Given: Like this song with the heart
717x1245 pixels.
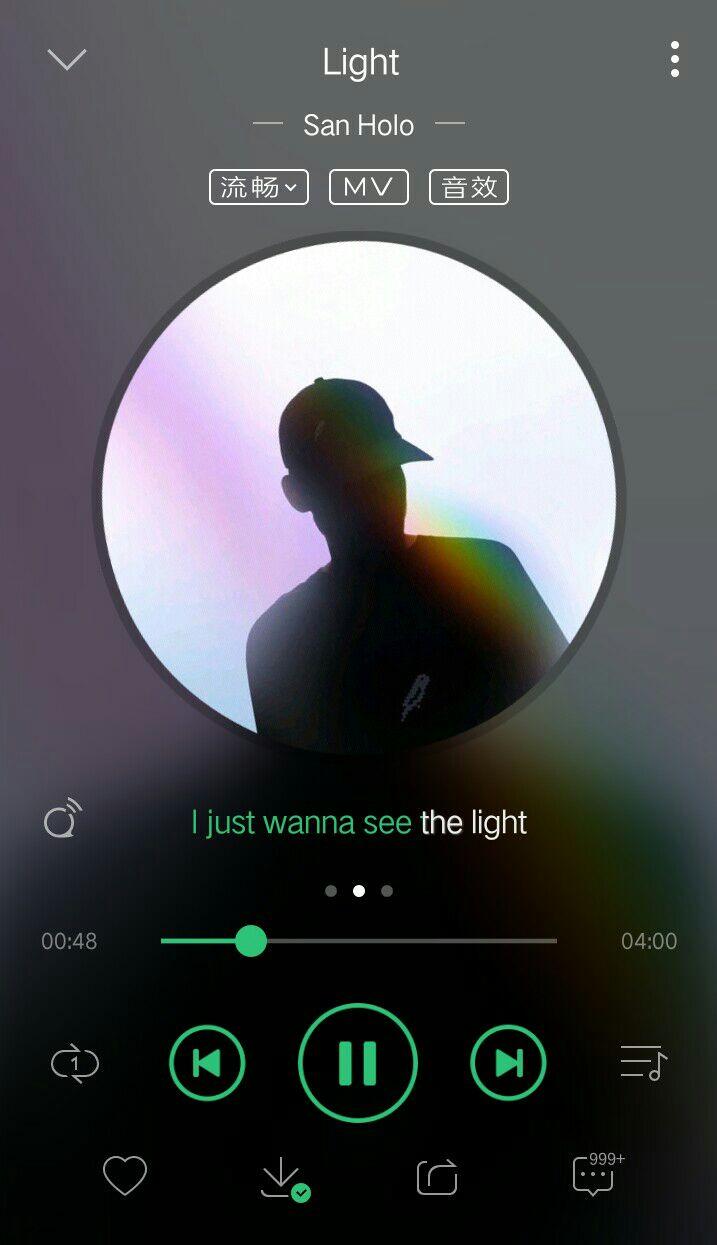Looking at the screenshot, I should tap(125, 1176).
